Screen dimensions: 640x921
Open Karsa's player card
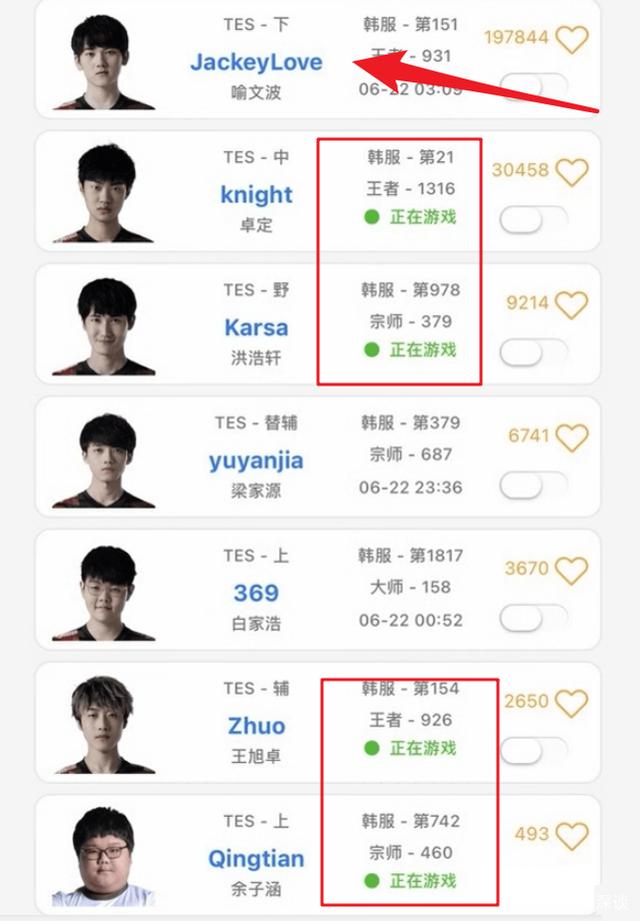pyautogui.click(x=256, y=327)
